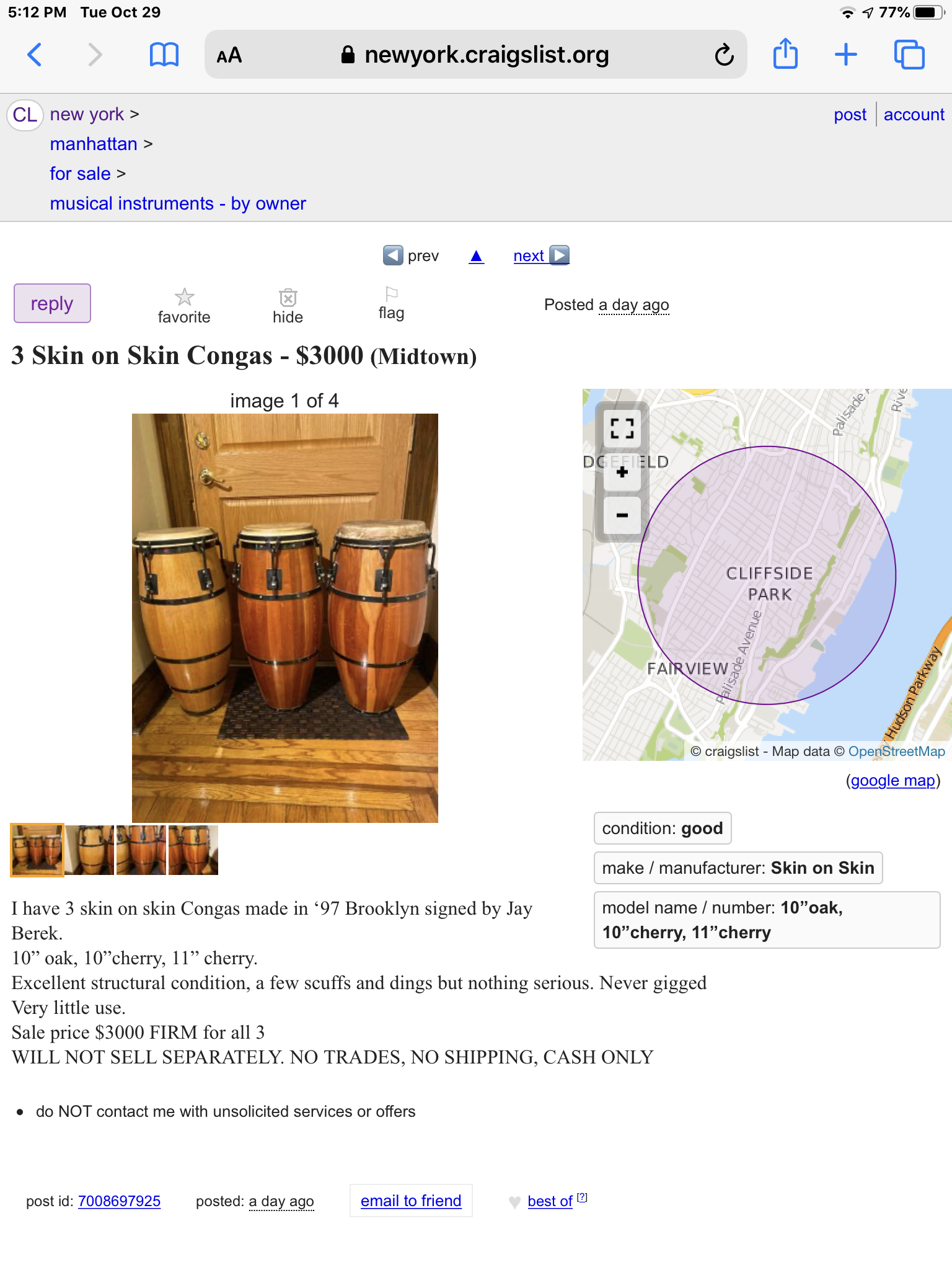Reload the craigslist page
Screen dimensions: 952x1270
(x=723, y=55)
